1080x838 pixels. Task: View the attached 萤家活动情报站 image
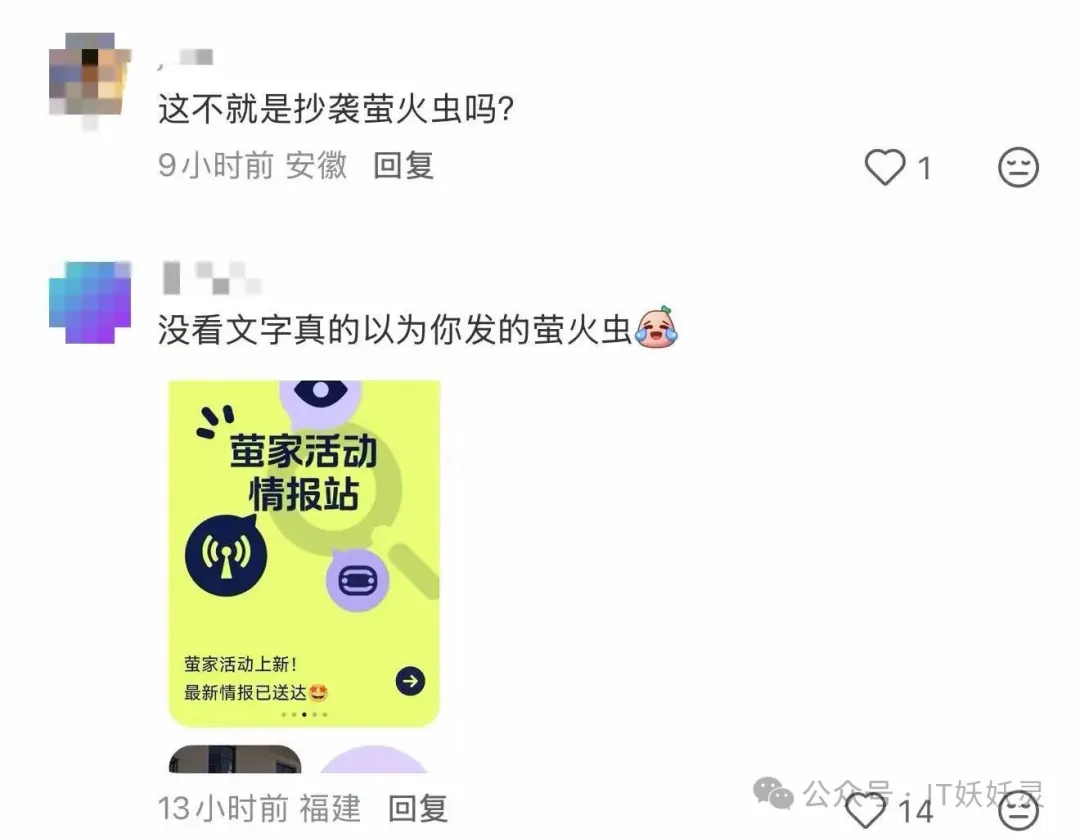(x=304, y=552)
